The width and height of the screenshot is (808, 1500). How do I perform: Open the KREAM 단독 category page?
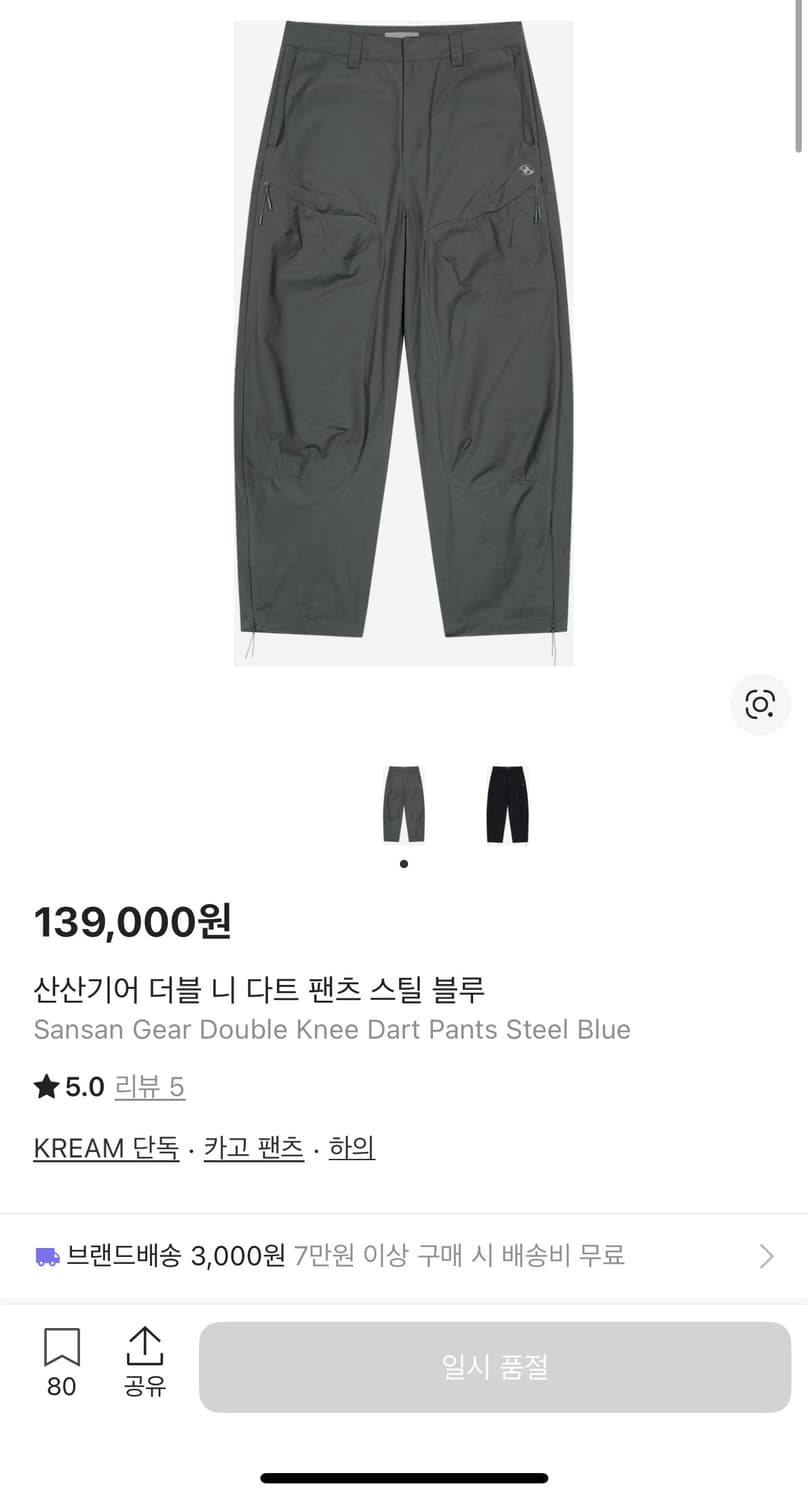[105, 1147]
